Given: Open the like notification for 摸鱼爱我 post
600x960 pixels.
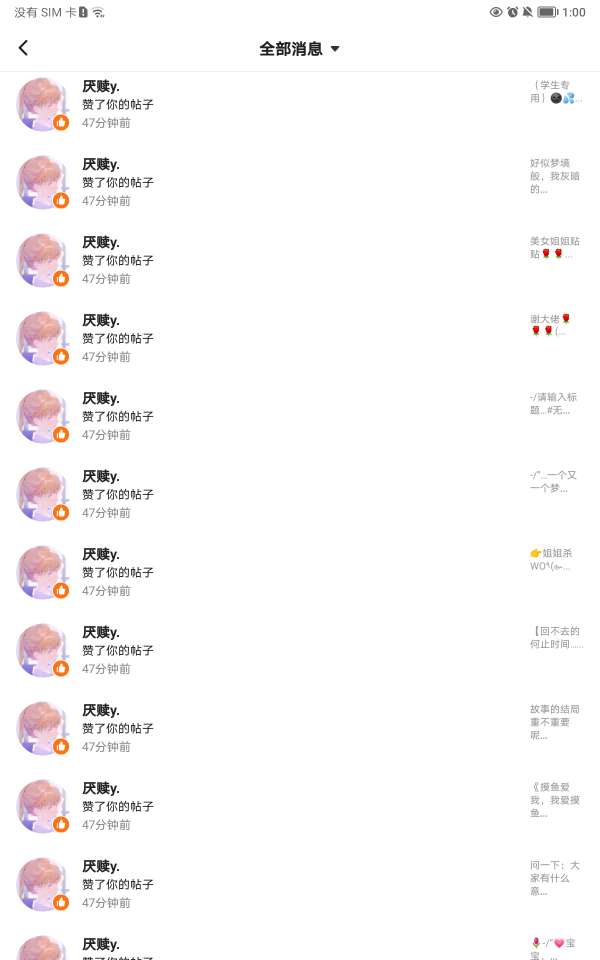Looking at the screenshot, I should (300, 806).
